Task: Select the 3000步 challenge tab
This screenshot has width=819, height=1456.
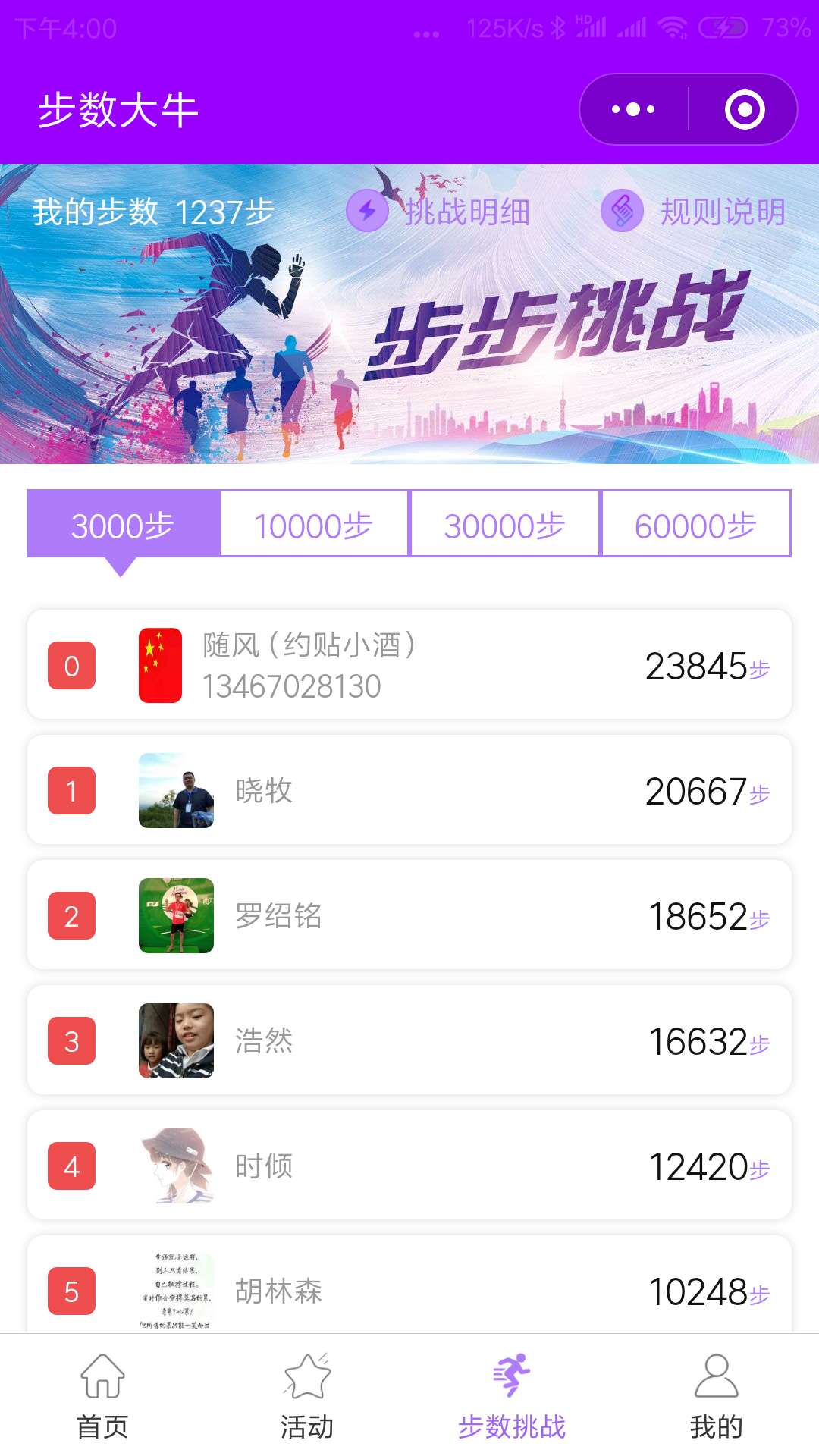Action: point(123,526)
